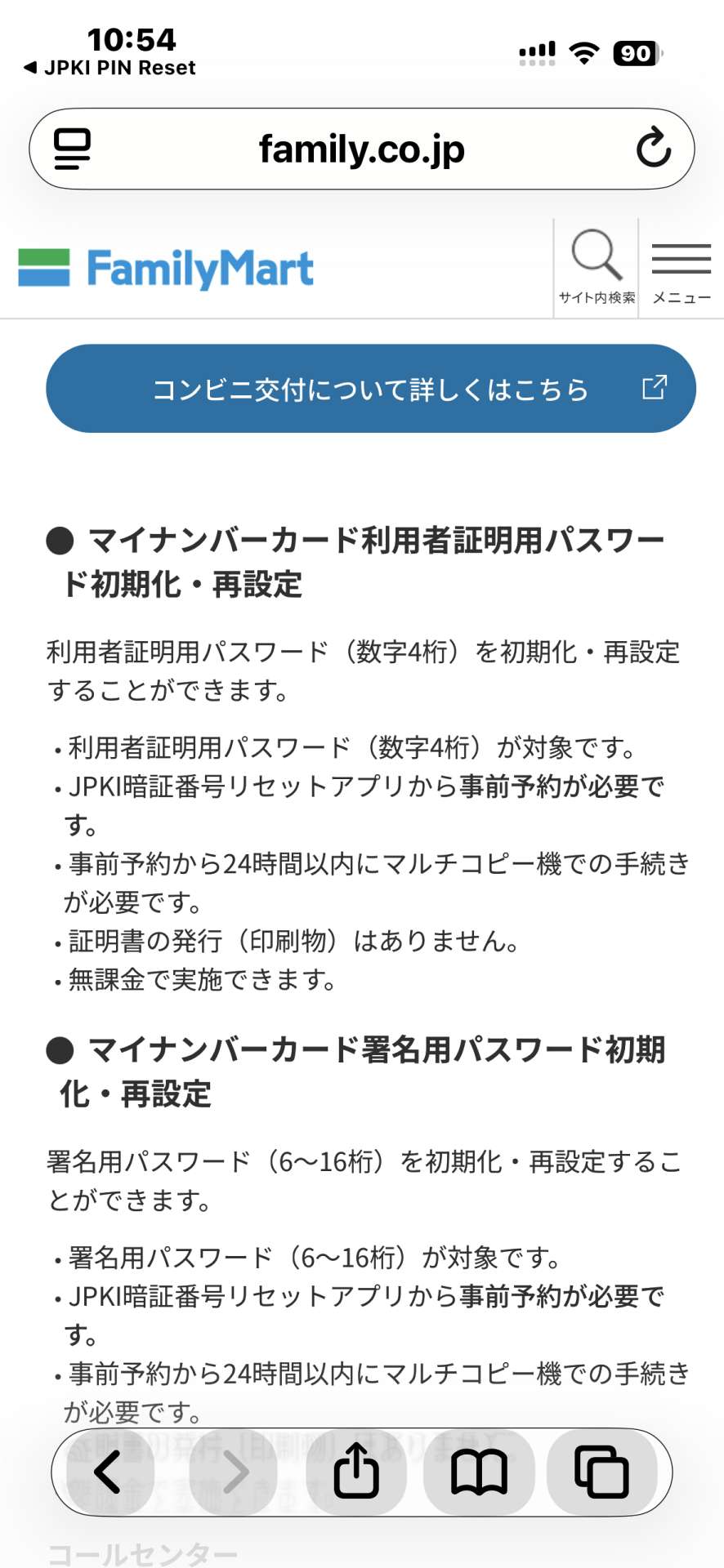Tap the FamilyMart logo to go home
724x1568 pixels.
tap(166, 269)
